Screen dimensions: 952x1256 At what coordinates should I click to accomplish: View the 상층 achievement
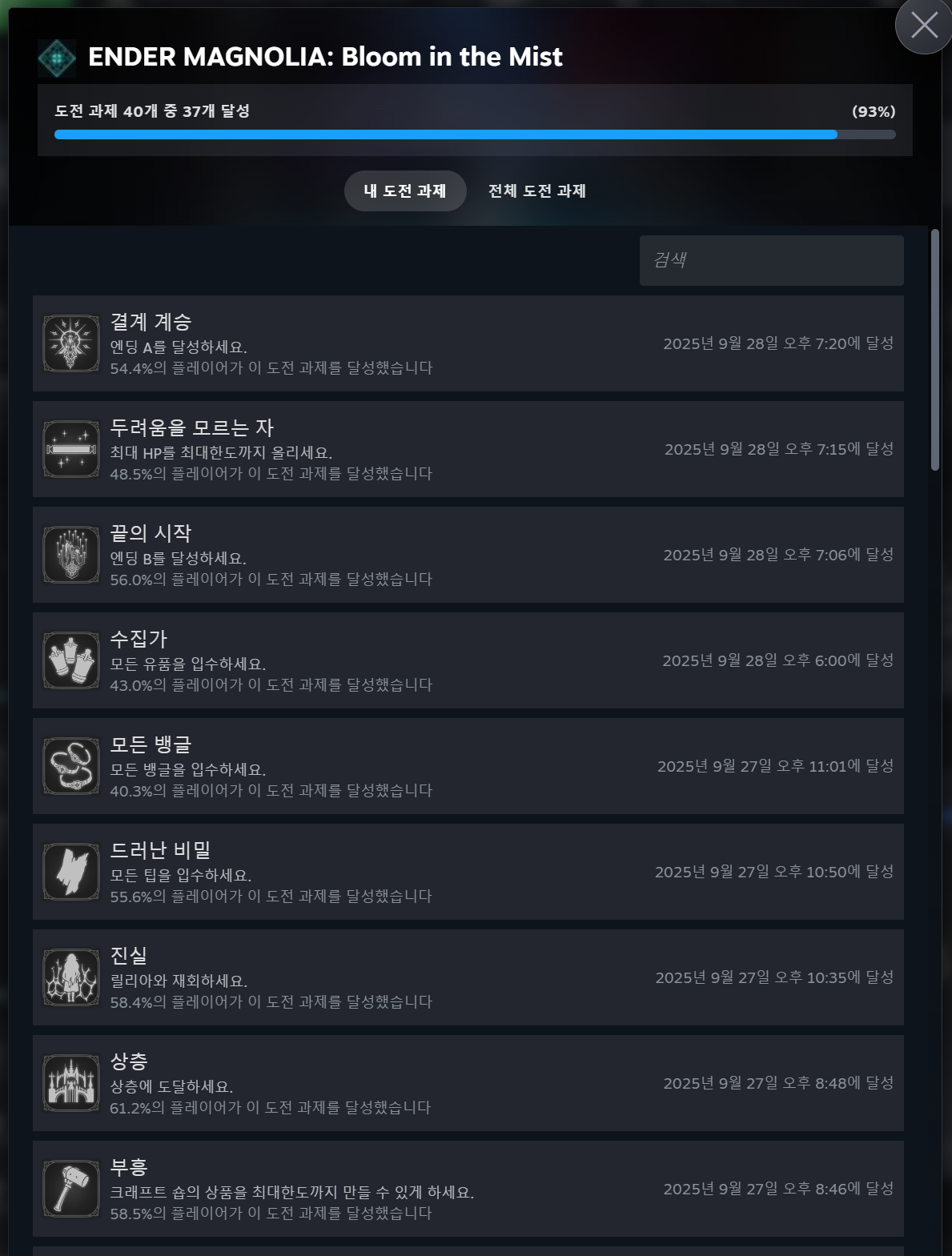(x=468, y=1083)
